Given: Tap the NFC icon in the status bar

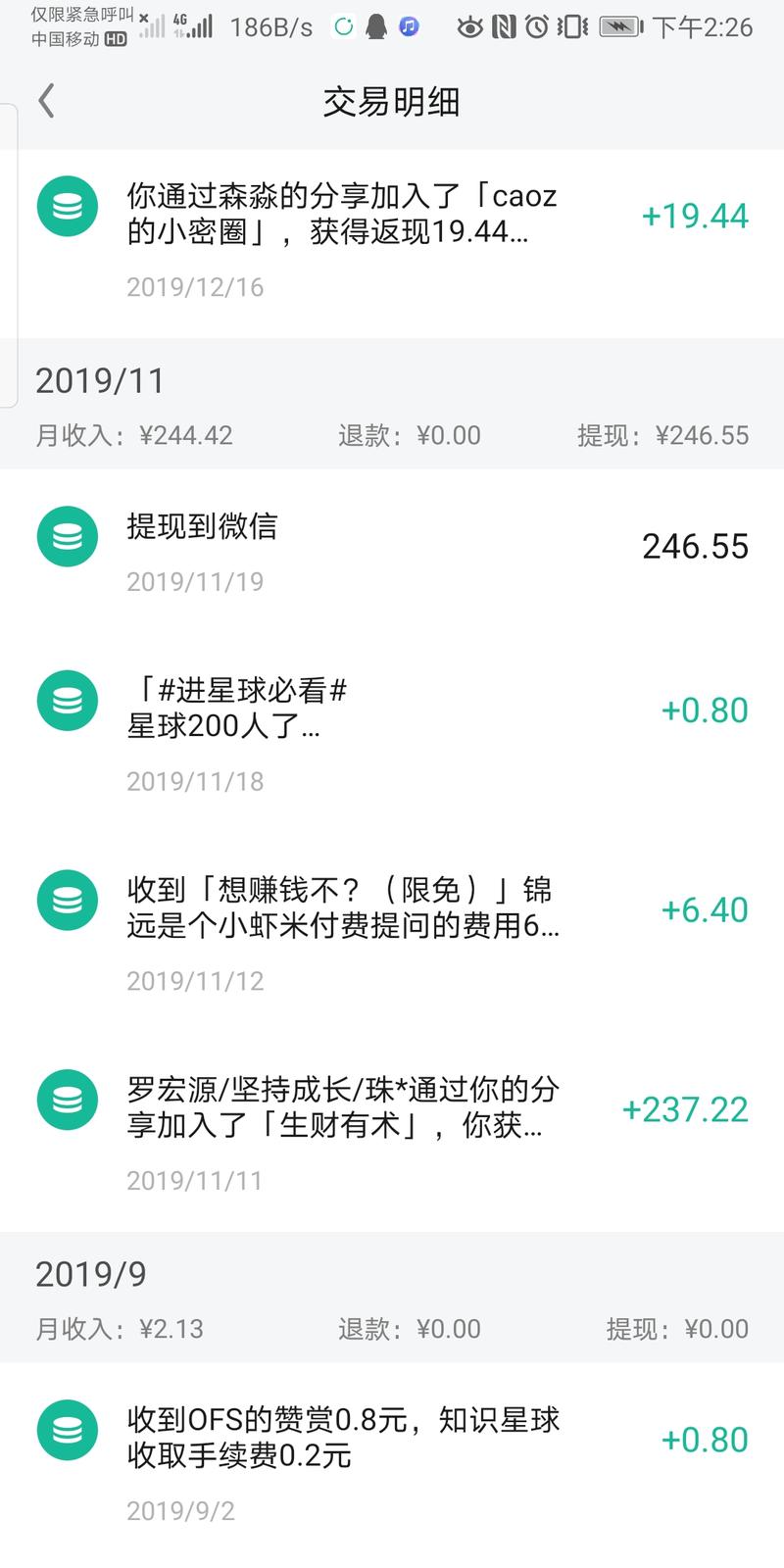Looking at the screenshot, I should point(502,27).
